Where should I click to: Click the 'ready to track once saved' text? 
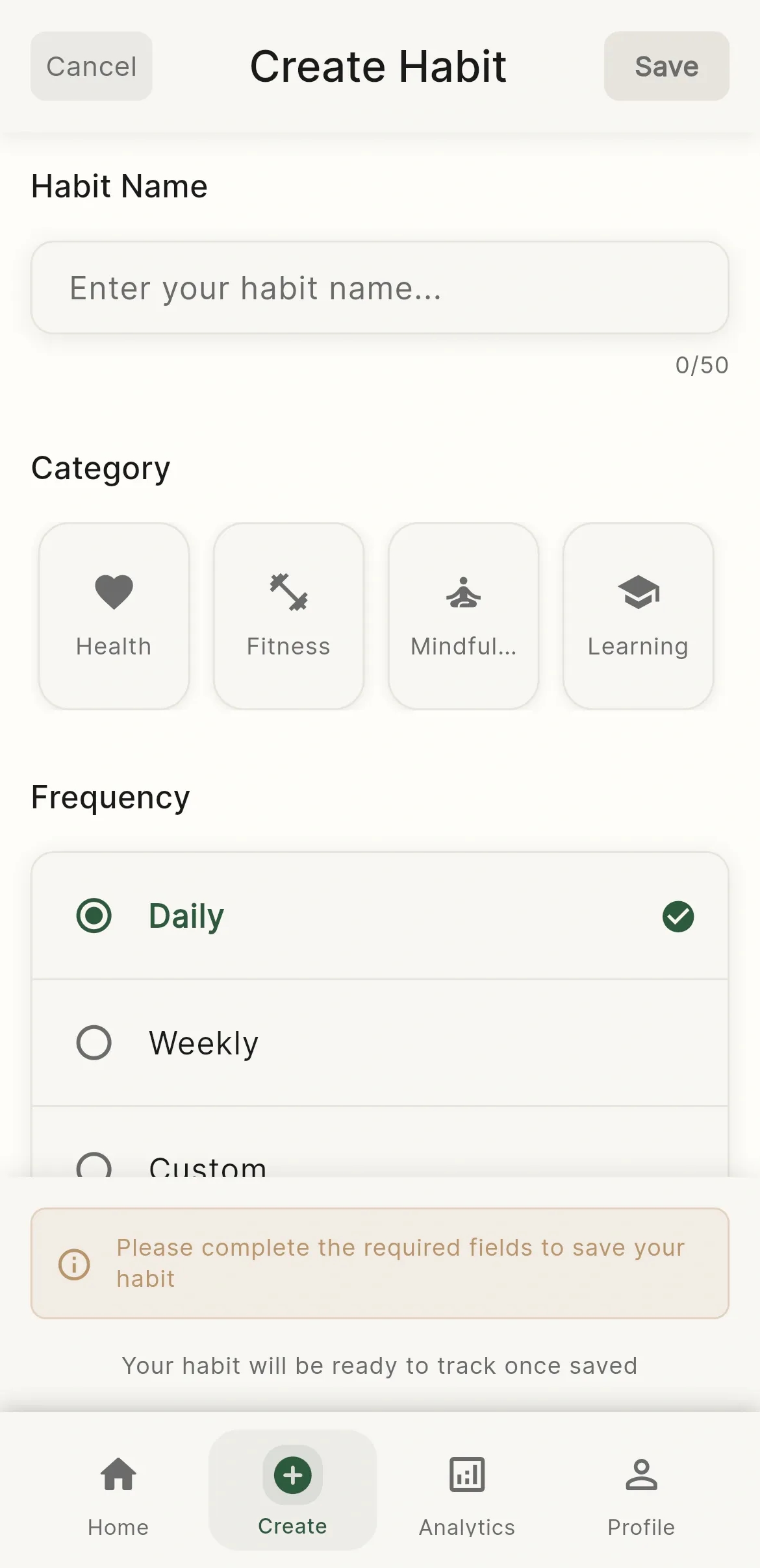(379, 1365)
